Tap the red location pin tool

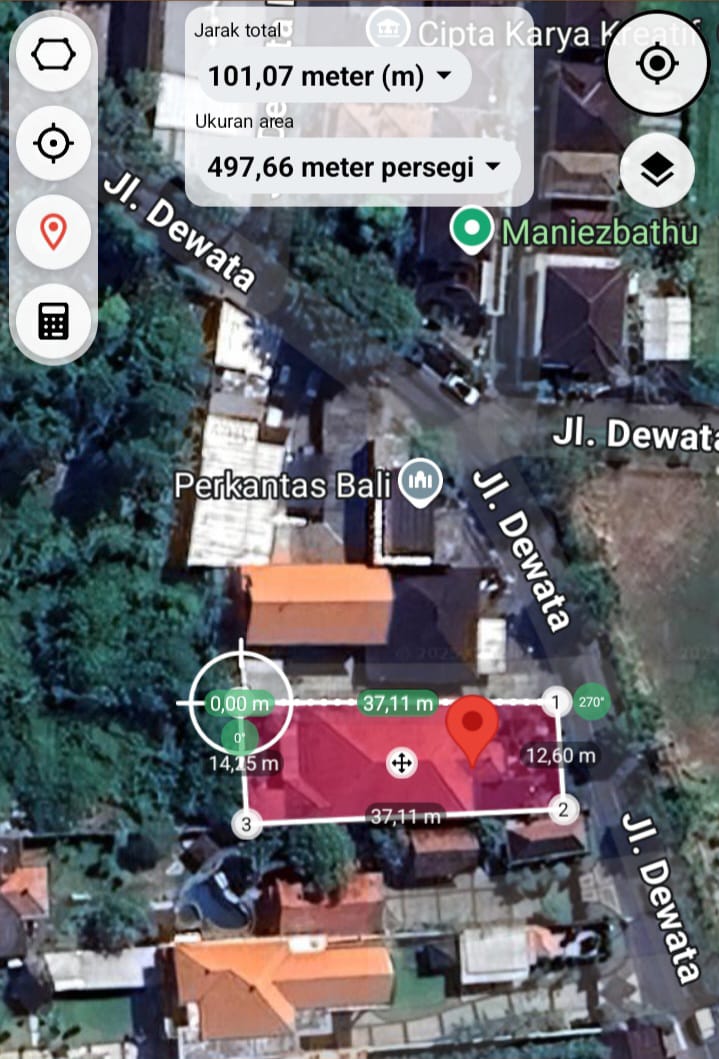53,232
